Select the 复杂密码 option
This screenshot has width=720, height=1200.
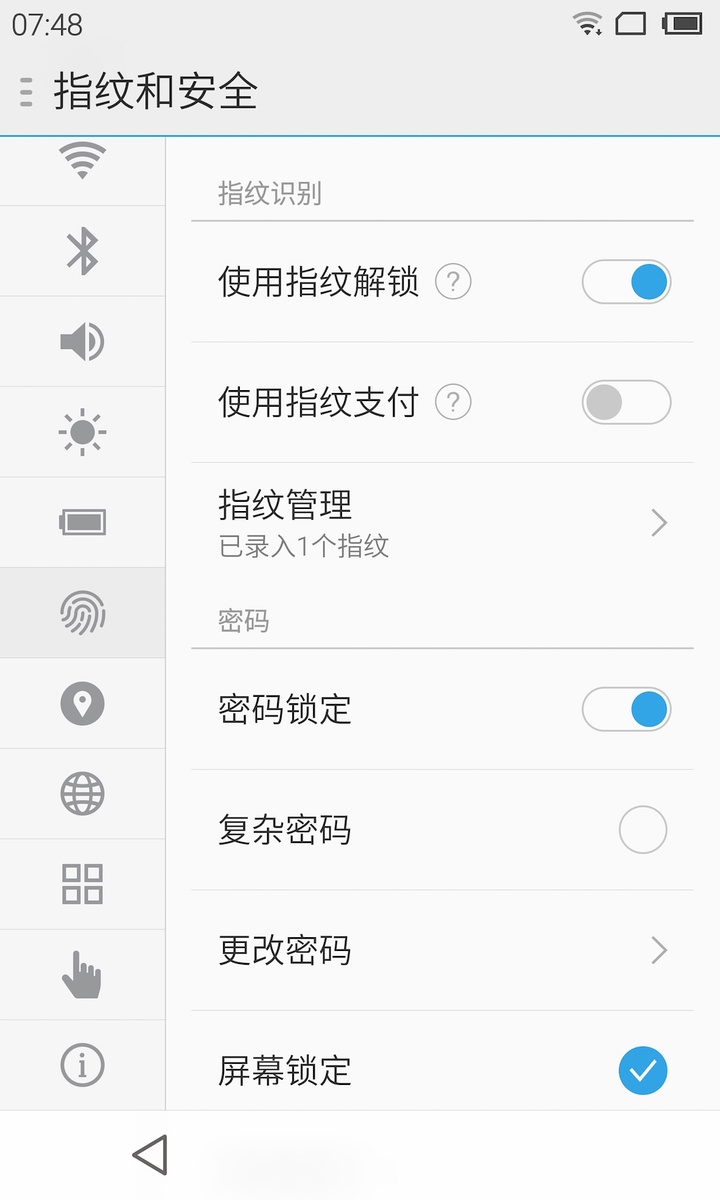point(642,830)
